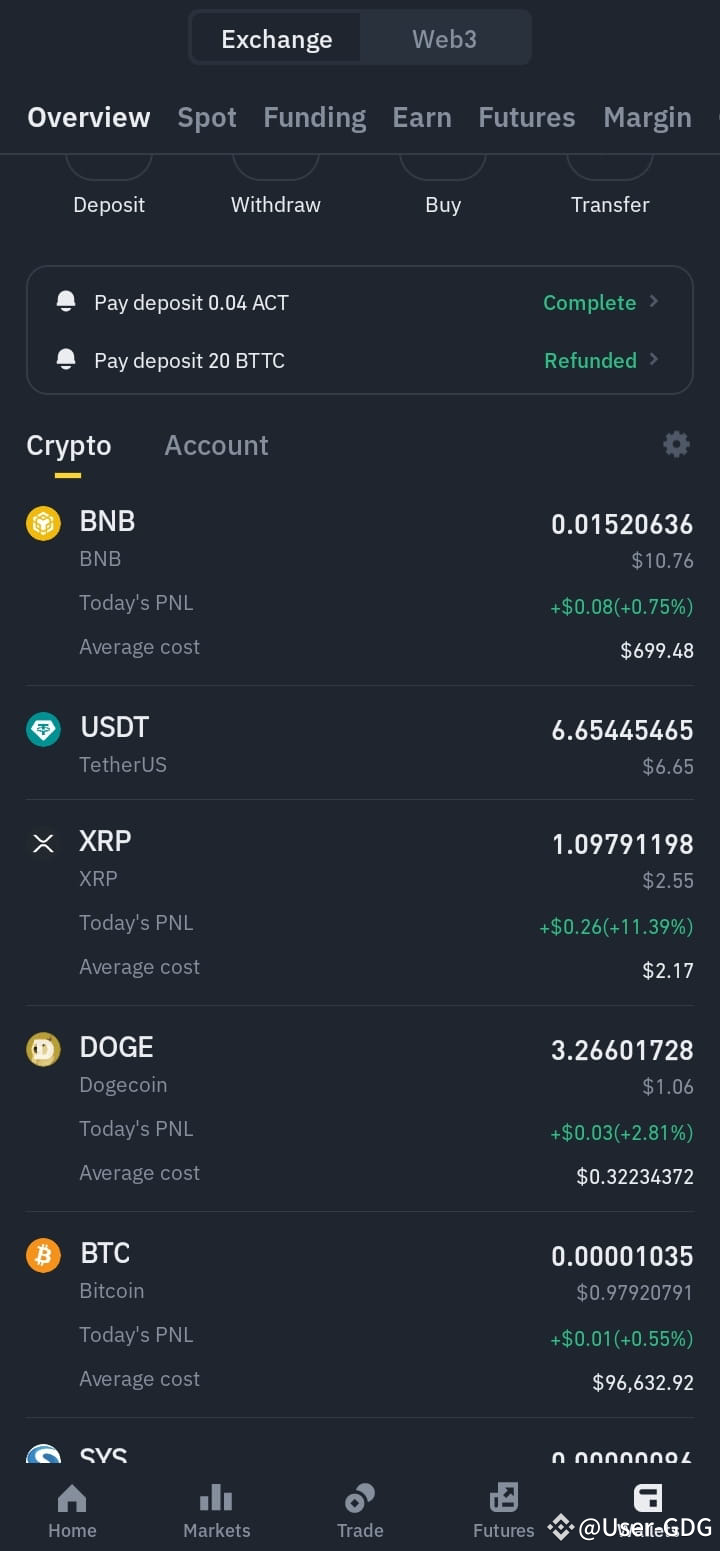Screen dimensions: 720x1551
Task: Tap the USDT balance row
Action: point(360,740)
